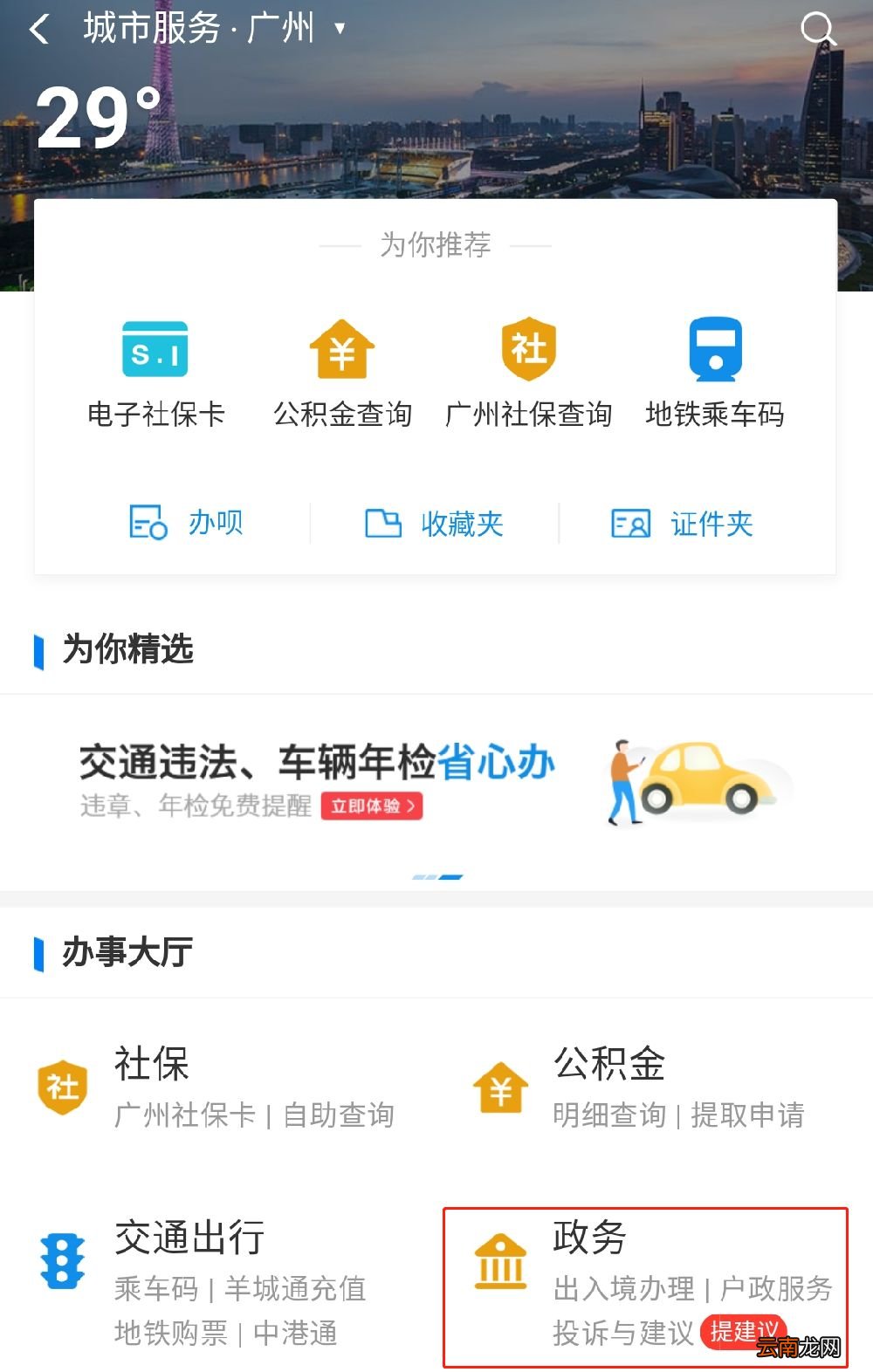Open 广州社保查询 service icon
Viewport: 873px width, 1372px height.
[529, 349]
